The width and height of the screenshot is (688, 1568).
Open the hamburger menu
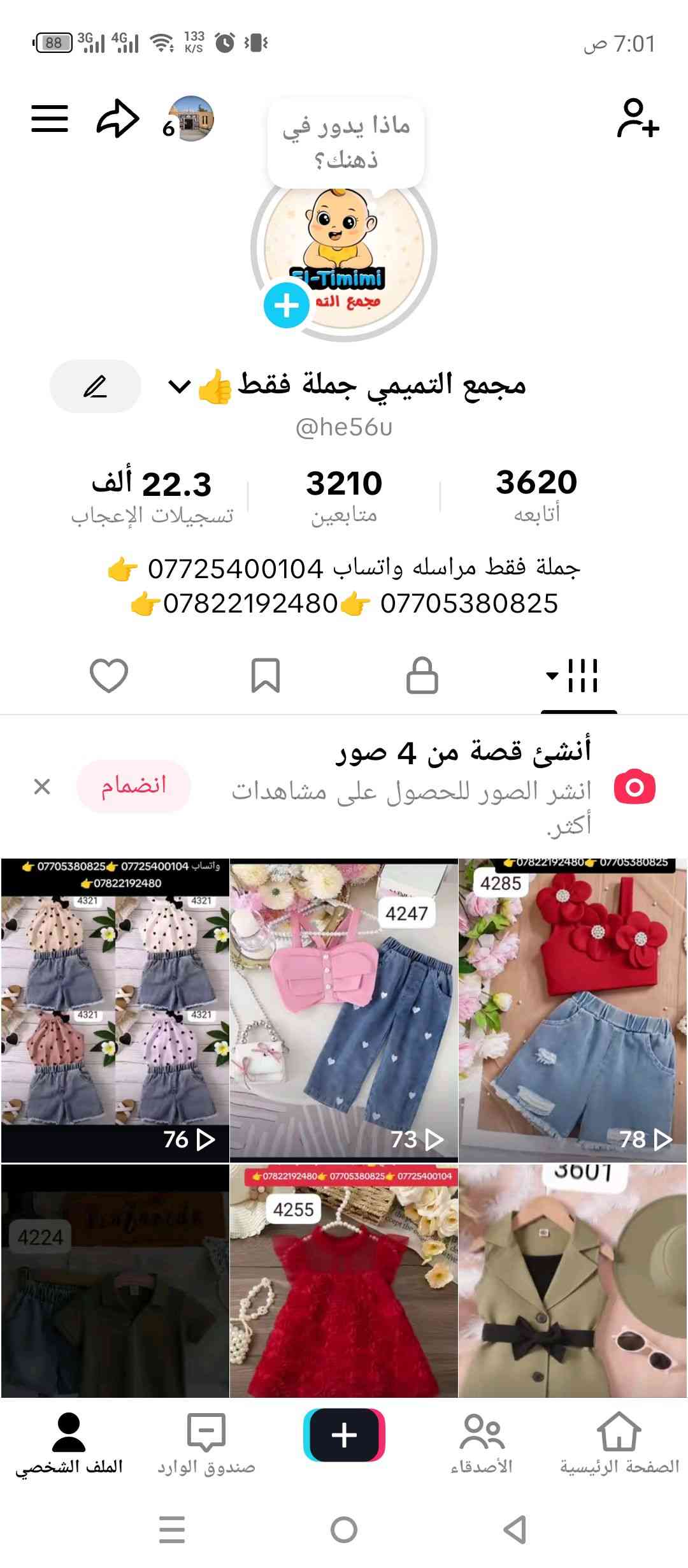[x=50, y=119]
